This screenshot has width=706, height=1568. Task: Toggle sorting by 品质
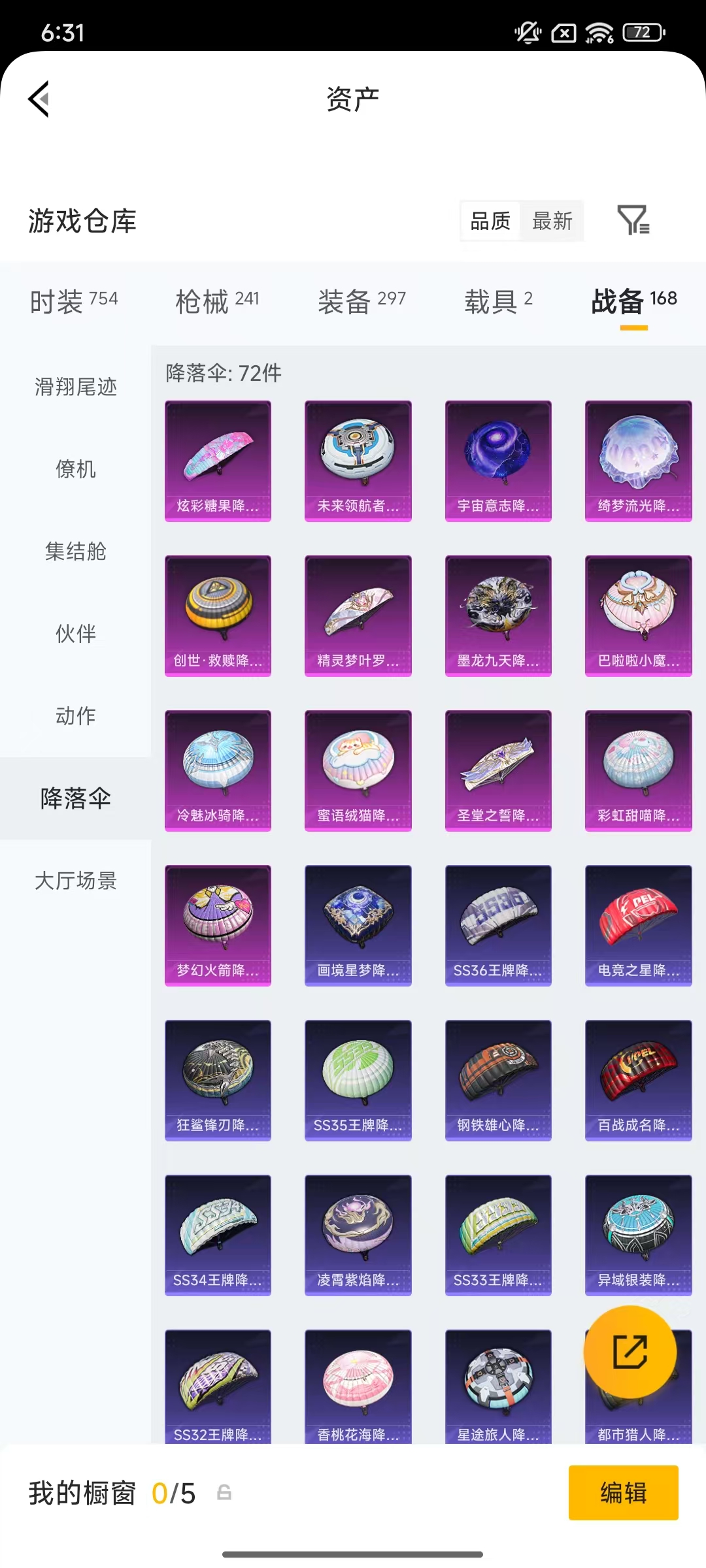(489, 221)
